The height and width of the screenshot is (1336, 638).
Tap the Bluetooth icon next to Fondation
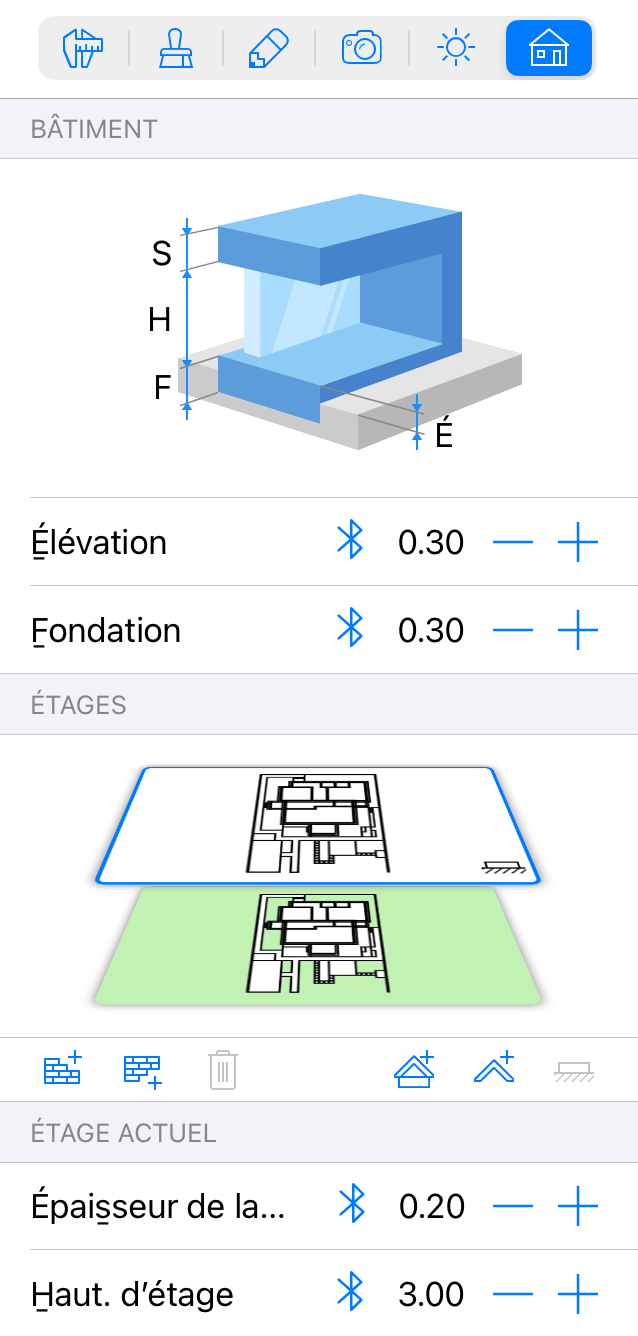coord(349,630)
